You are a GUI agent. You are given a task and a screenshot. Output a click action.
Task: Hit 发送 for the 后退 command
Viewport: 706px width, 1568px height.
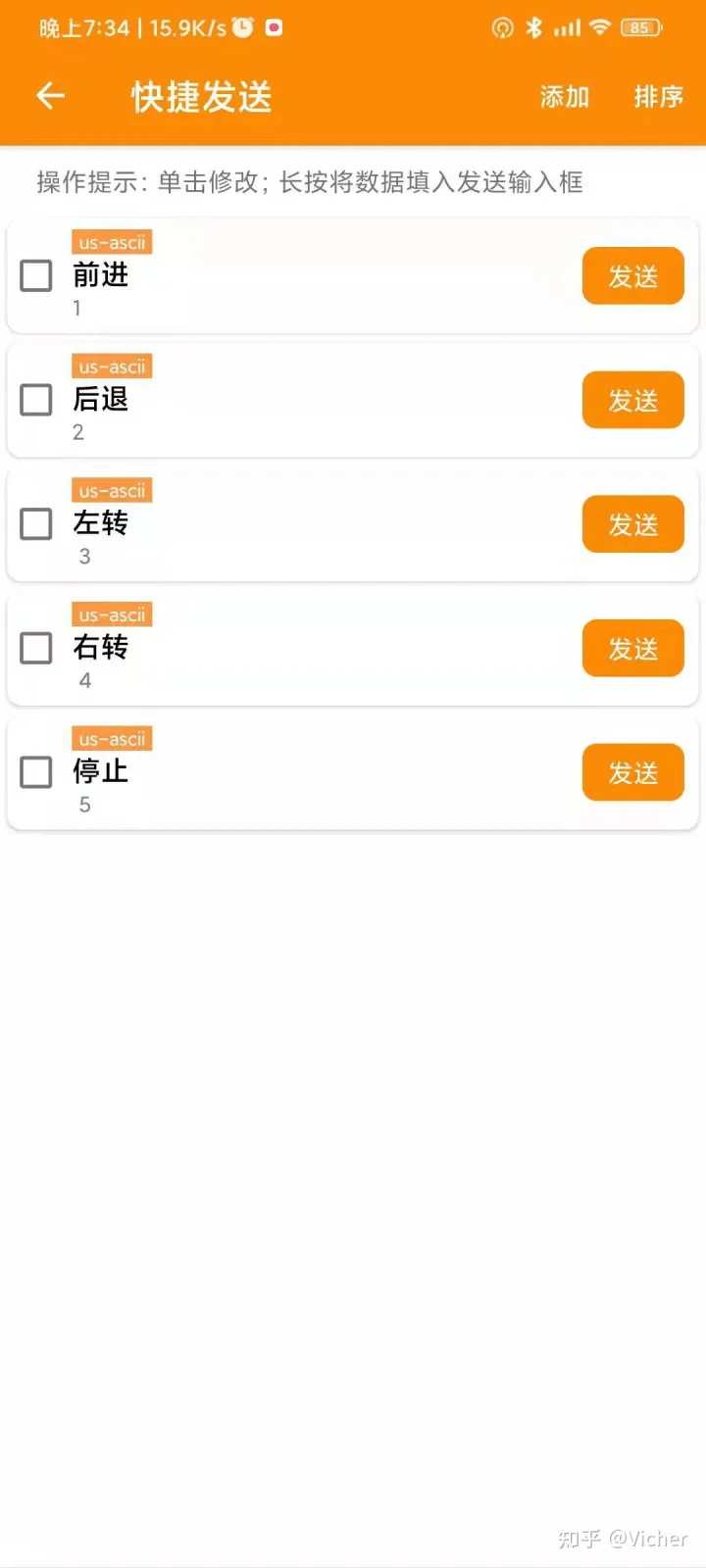pyautogui.click(x=632, y=400)
